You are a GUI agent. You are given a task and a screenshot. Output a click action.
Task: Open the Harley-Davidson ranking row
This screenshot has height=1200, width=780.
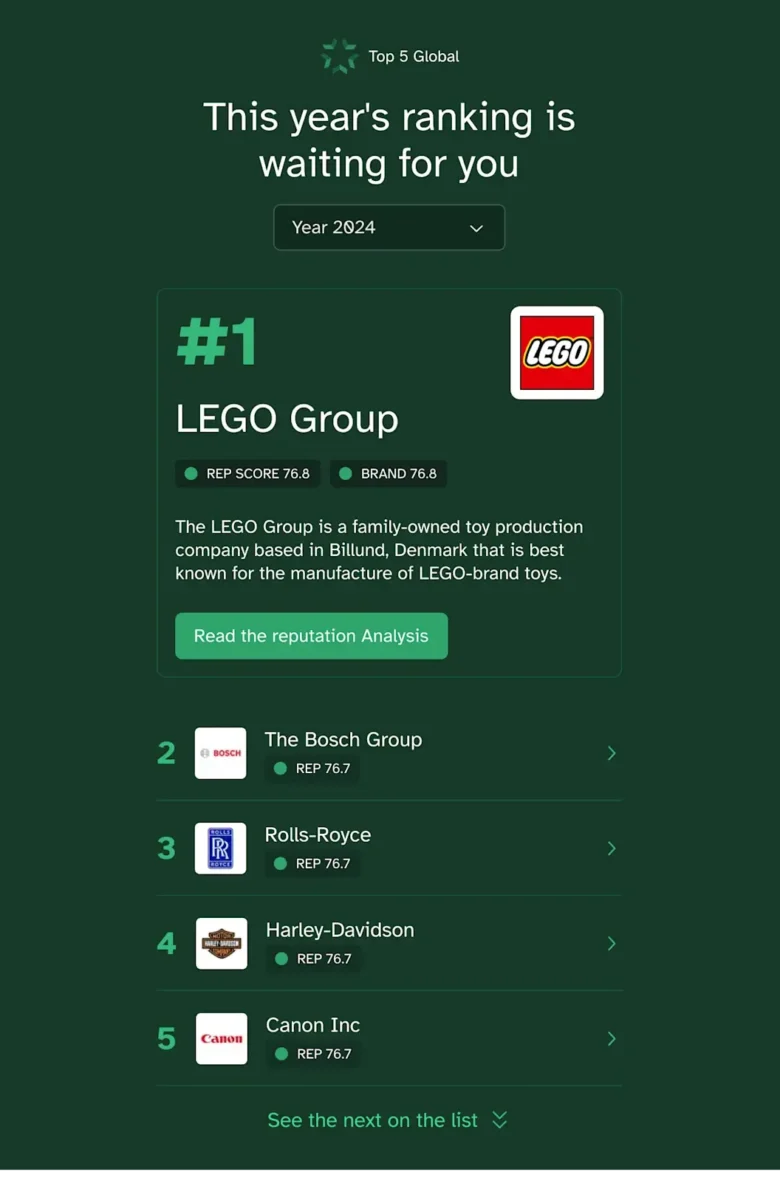click(388, 943)
